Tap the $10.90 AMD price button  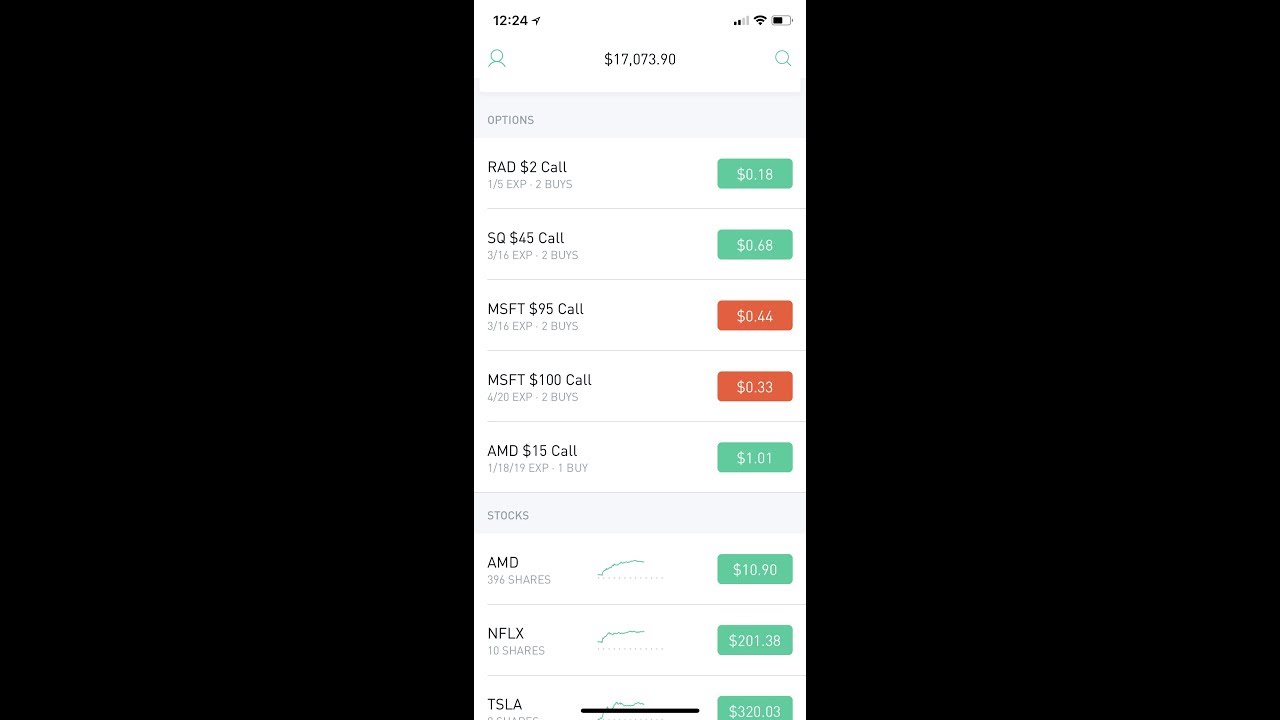coord(754,570)
